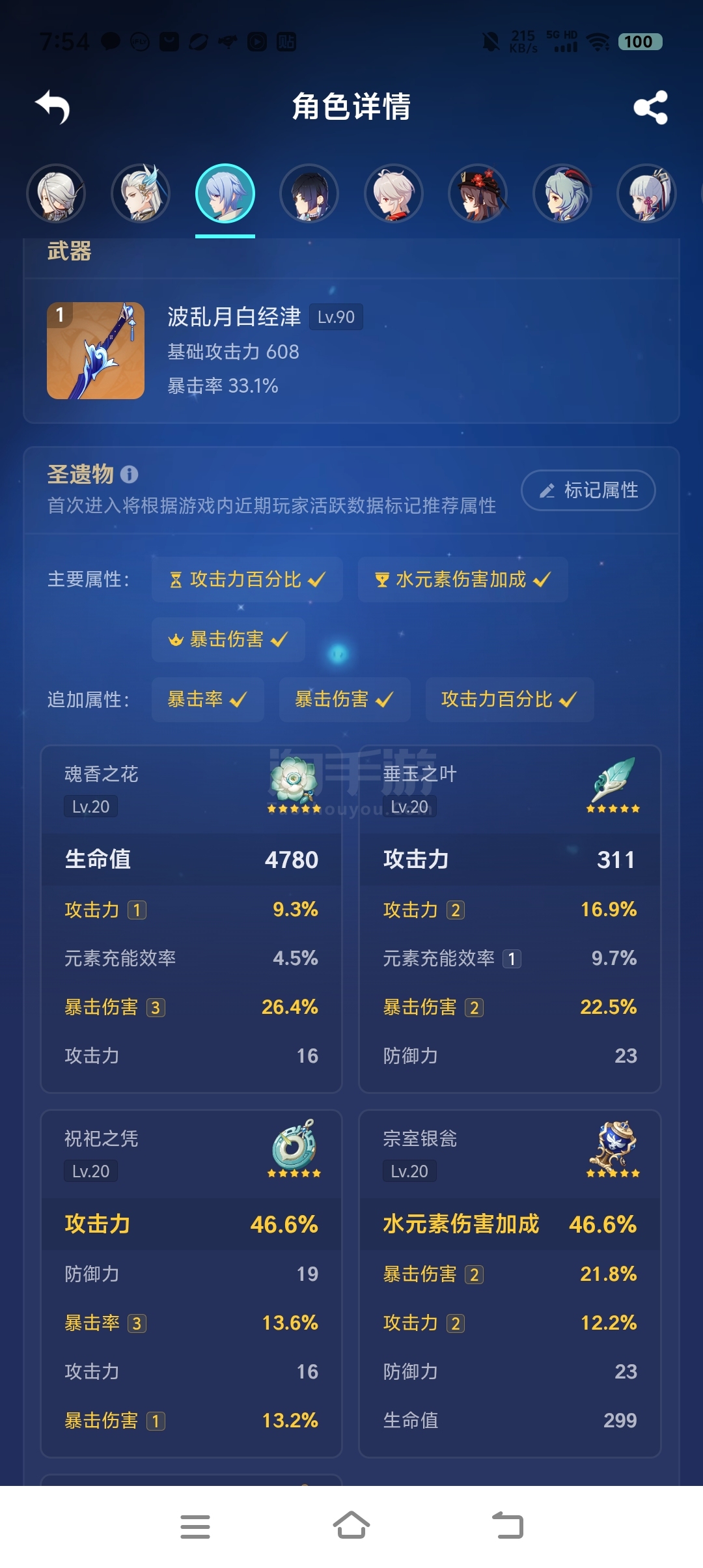Share this character detail page
The height and width of the screenshot is (1568, 703).
tap(650, 107)
